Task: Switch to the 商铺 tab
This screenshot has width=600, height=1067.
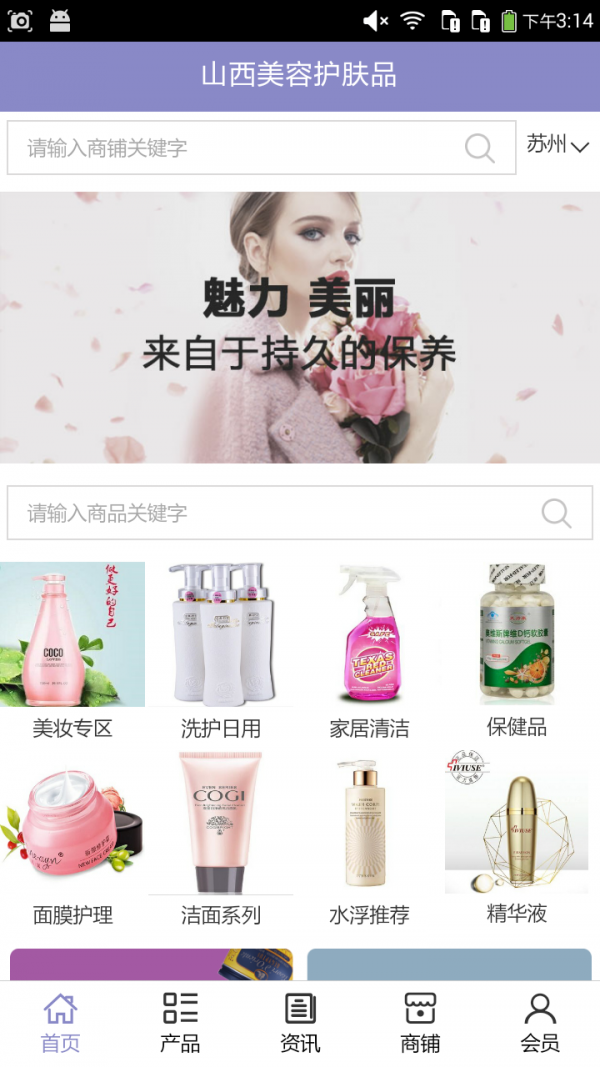Action: click(420, 1023)
